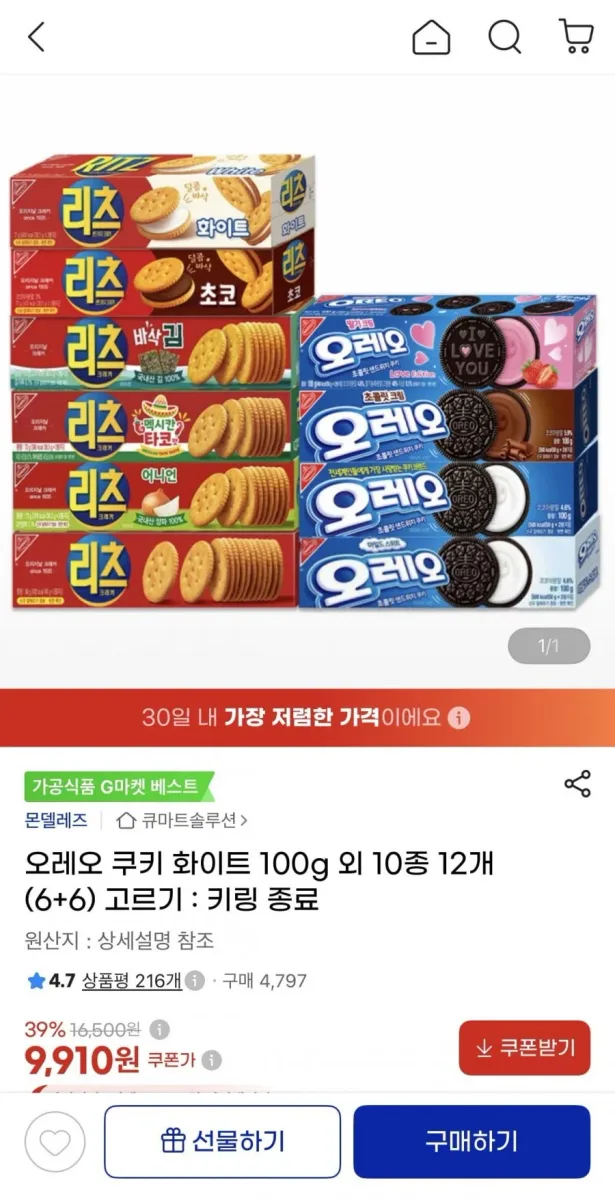Share this product
Image resolution: width=615 pixels, height=1200 pixels.
578,784
